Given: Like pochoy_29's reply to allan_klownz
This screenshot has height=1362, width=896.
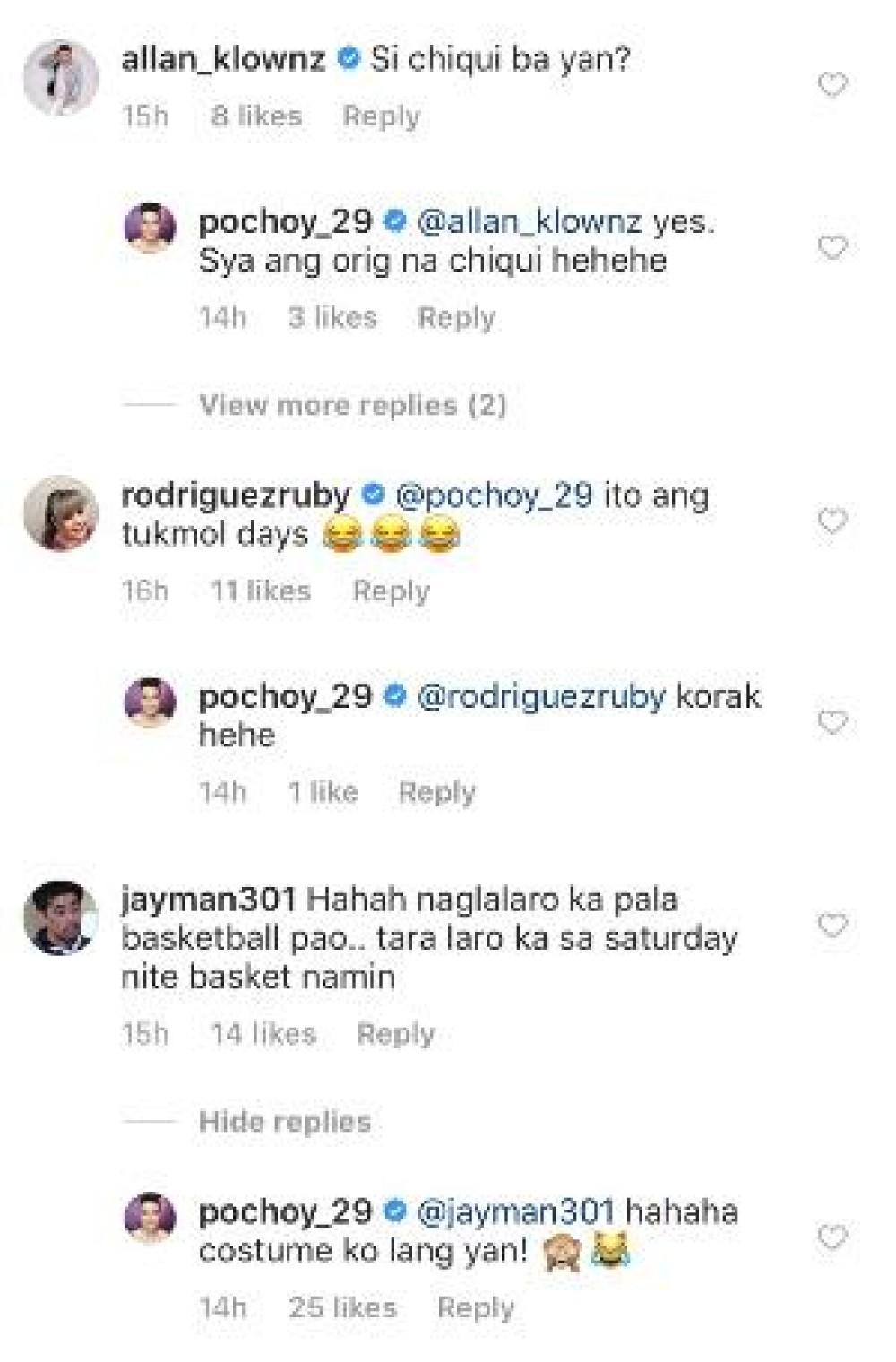Looking at the screenshot, I should point(832,247).
